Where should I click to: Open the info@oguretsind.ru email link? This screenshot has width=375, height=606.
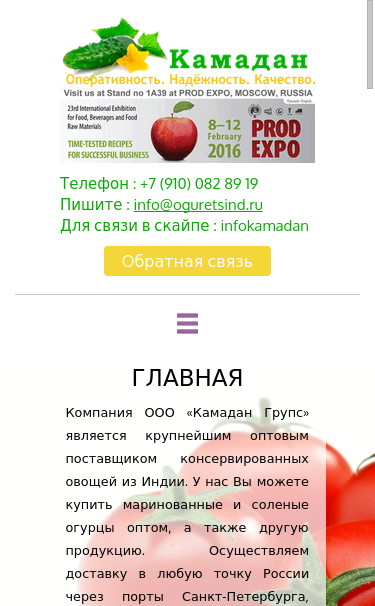tap(198, 205)
